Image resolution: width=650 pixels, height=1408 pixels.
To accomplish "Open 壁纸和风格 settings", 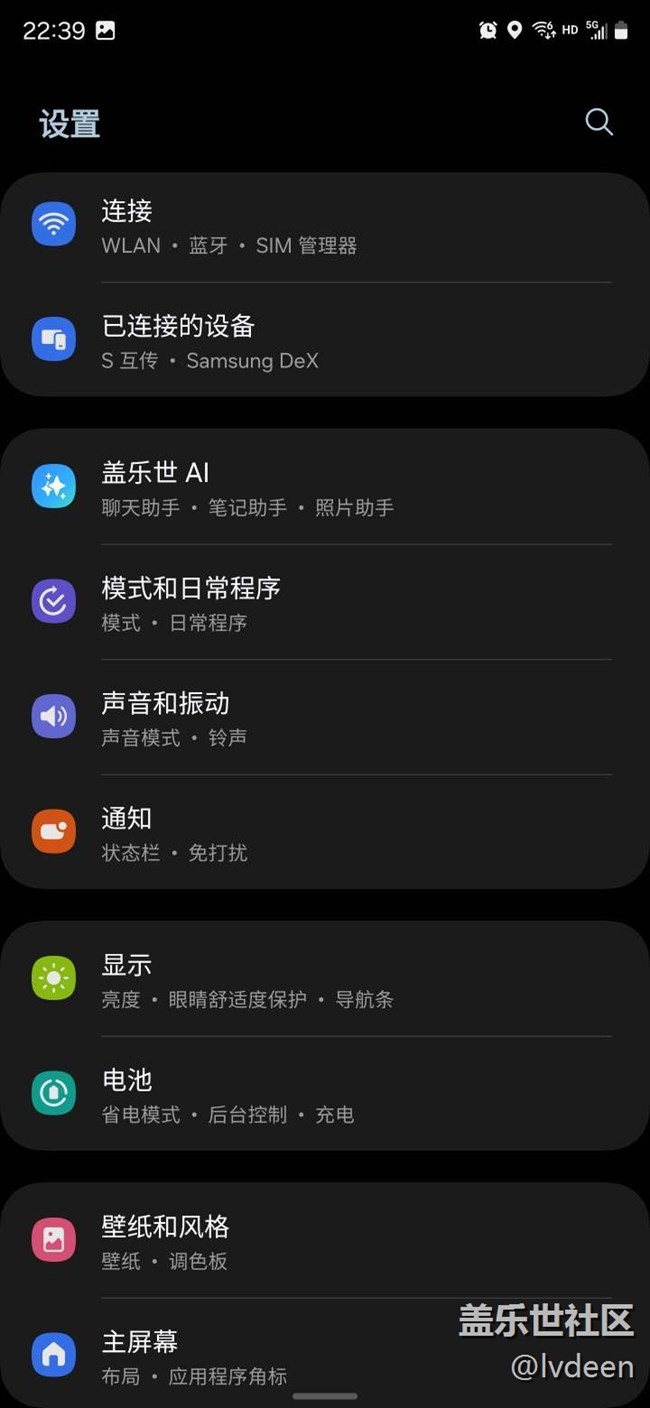I will (325, 1242).
